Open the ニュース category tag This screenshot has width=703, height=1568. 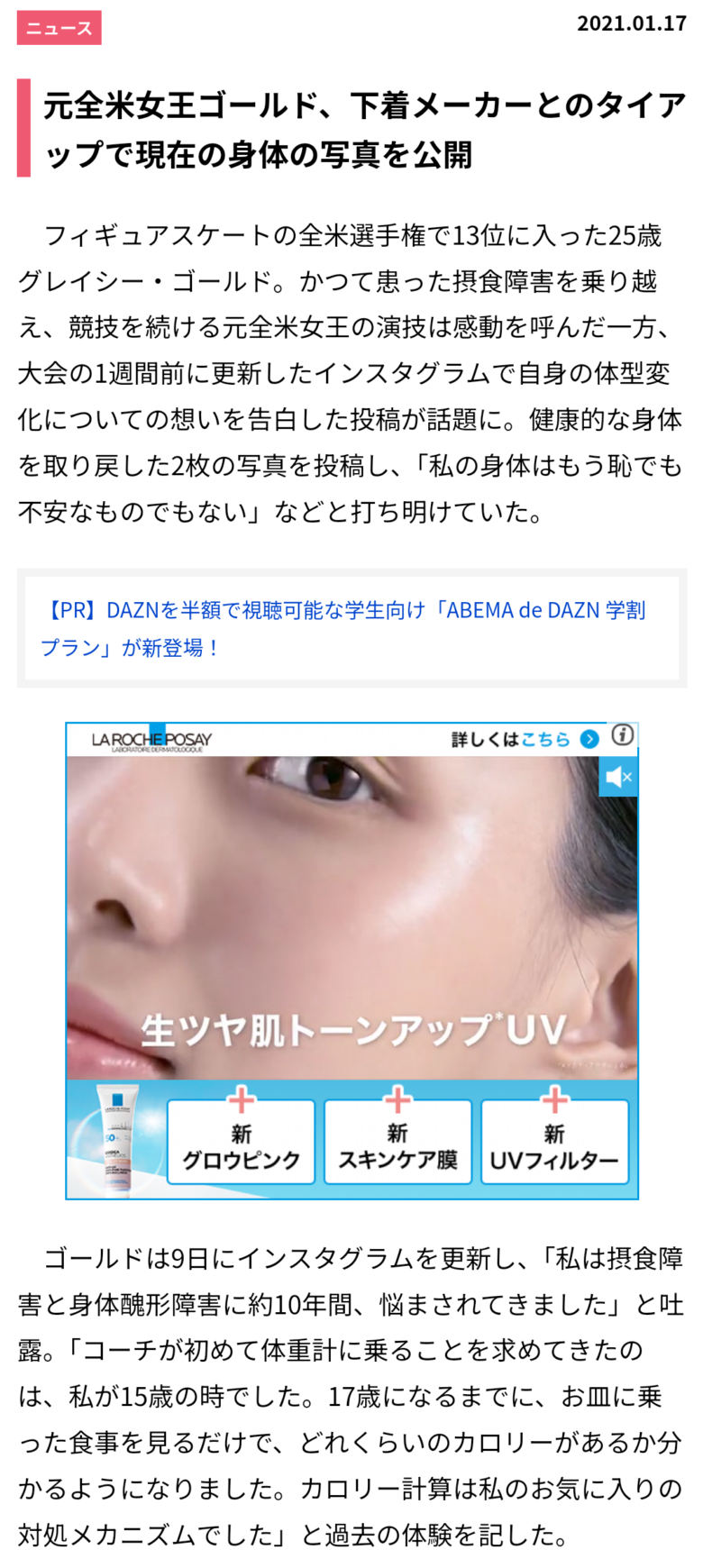59,28
